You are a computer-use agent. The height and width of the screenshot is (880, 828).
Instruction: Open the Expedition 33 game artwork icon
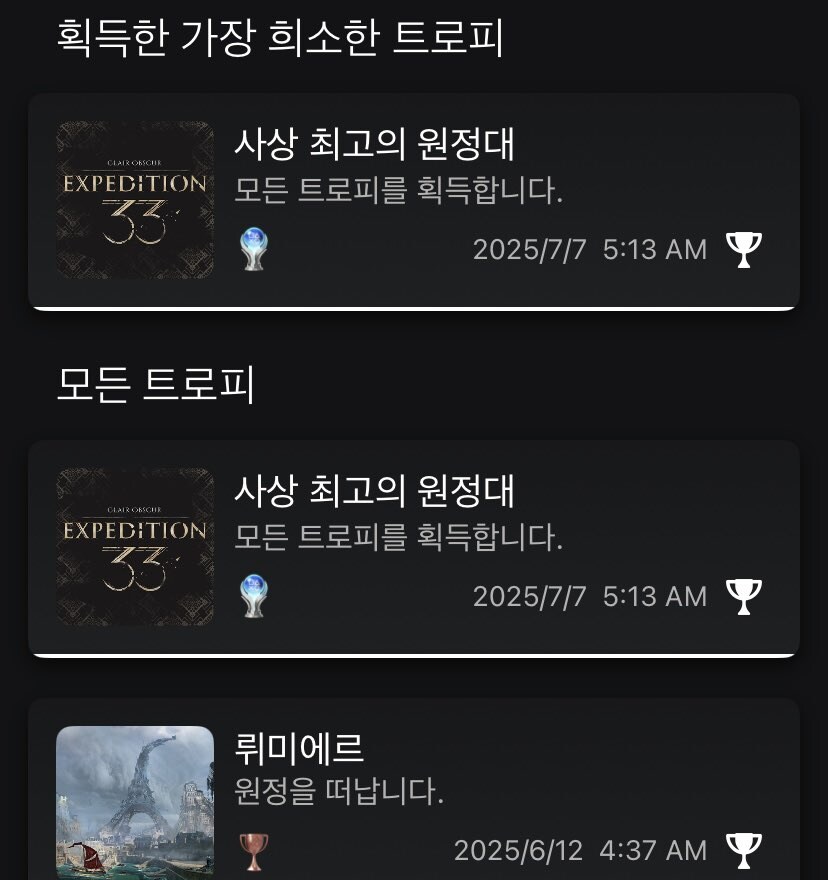pyautogui.click(x=135, y=196)
